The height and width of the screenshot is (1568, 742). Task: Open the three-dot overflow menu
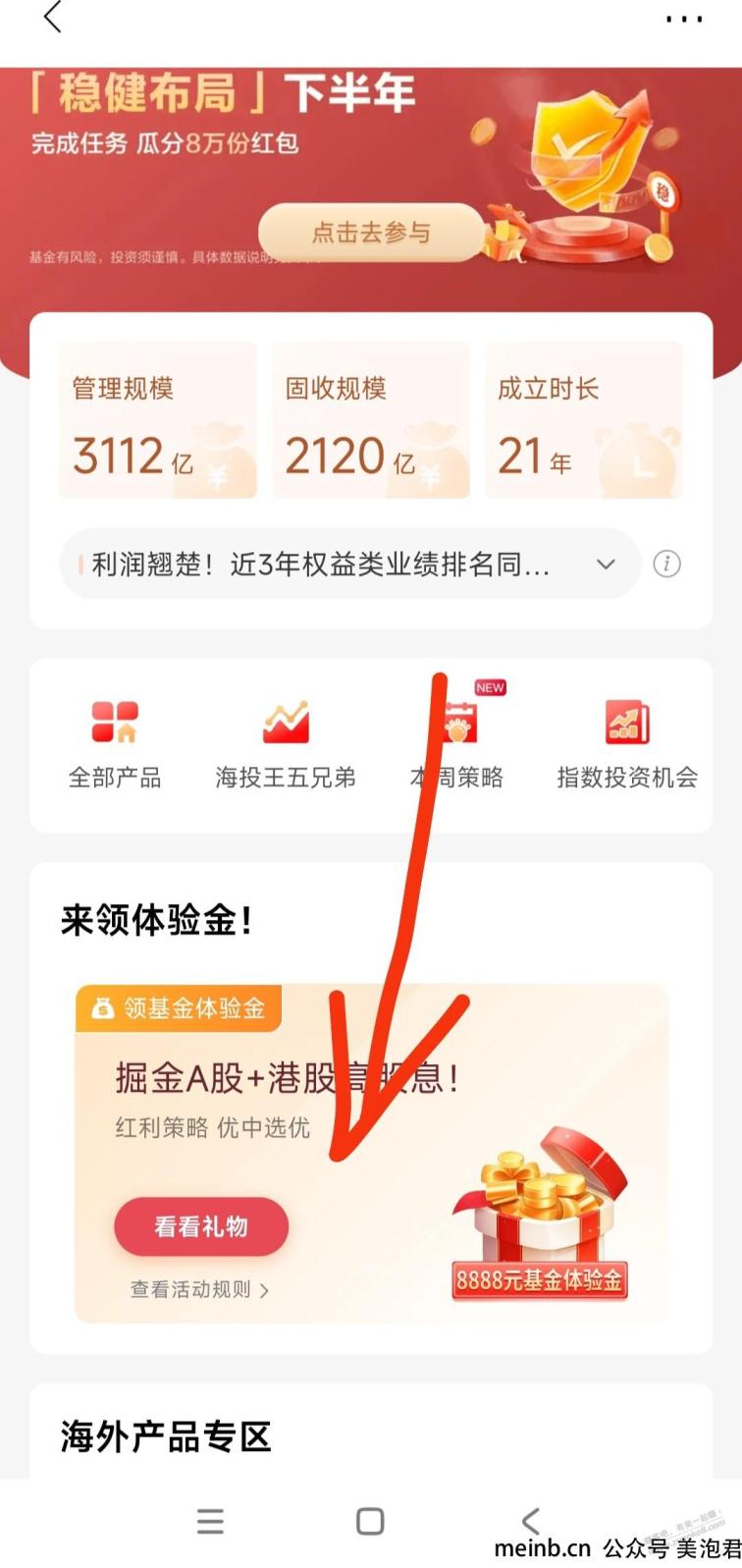[684, 19]
